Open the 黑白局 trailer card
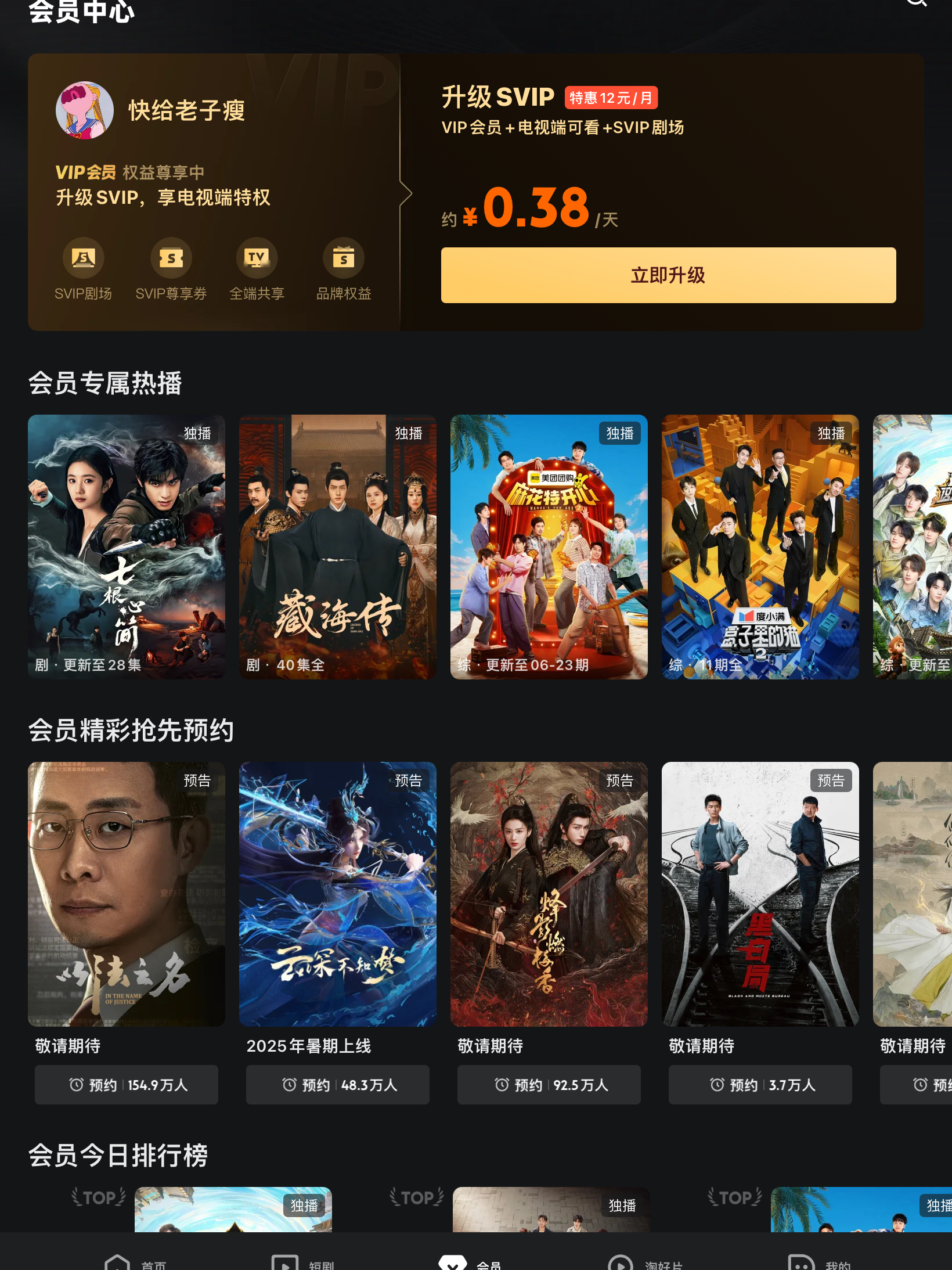The image size is (952, 1270). coord(760,894)
